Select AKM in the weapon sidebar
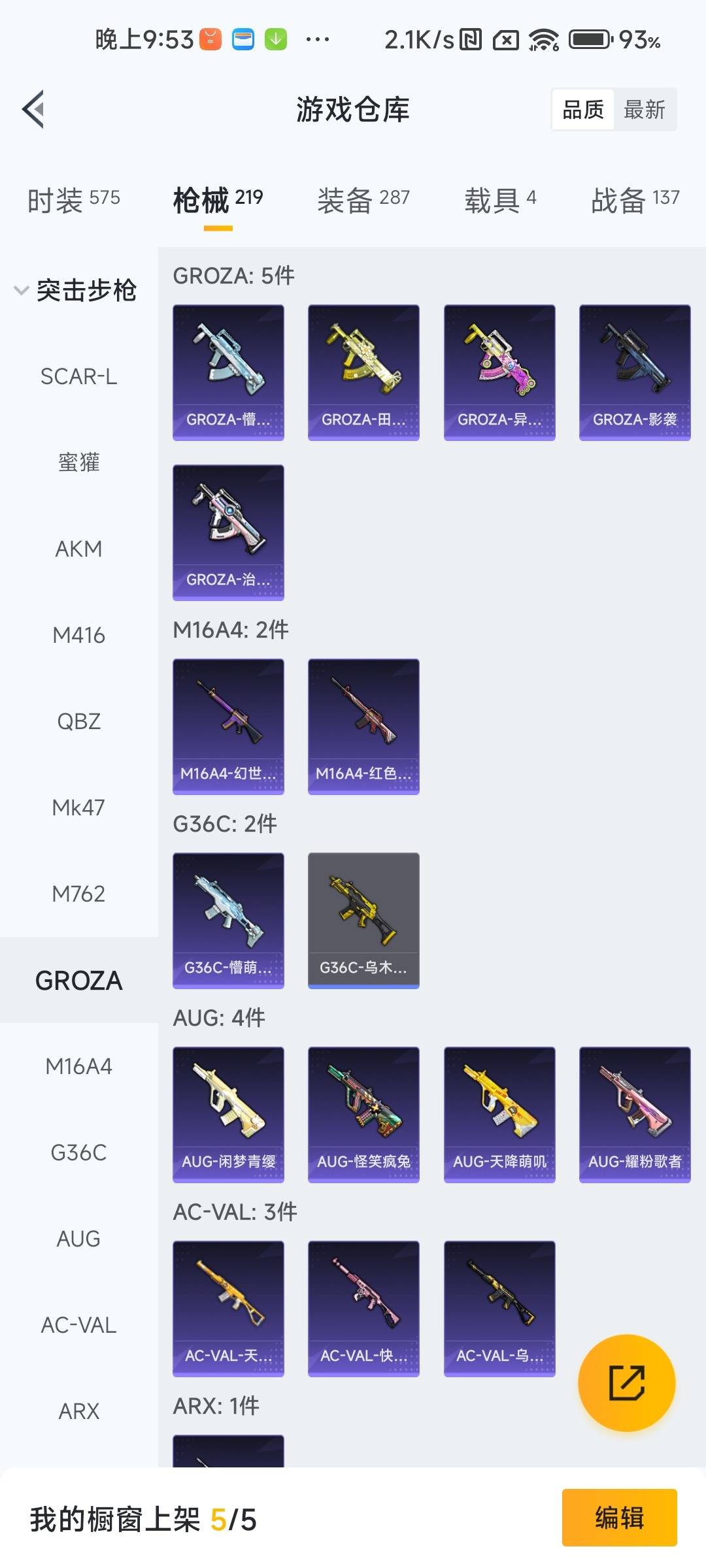 pyautogui.click(x=78, y=549)
